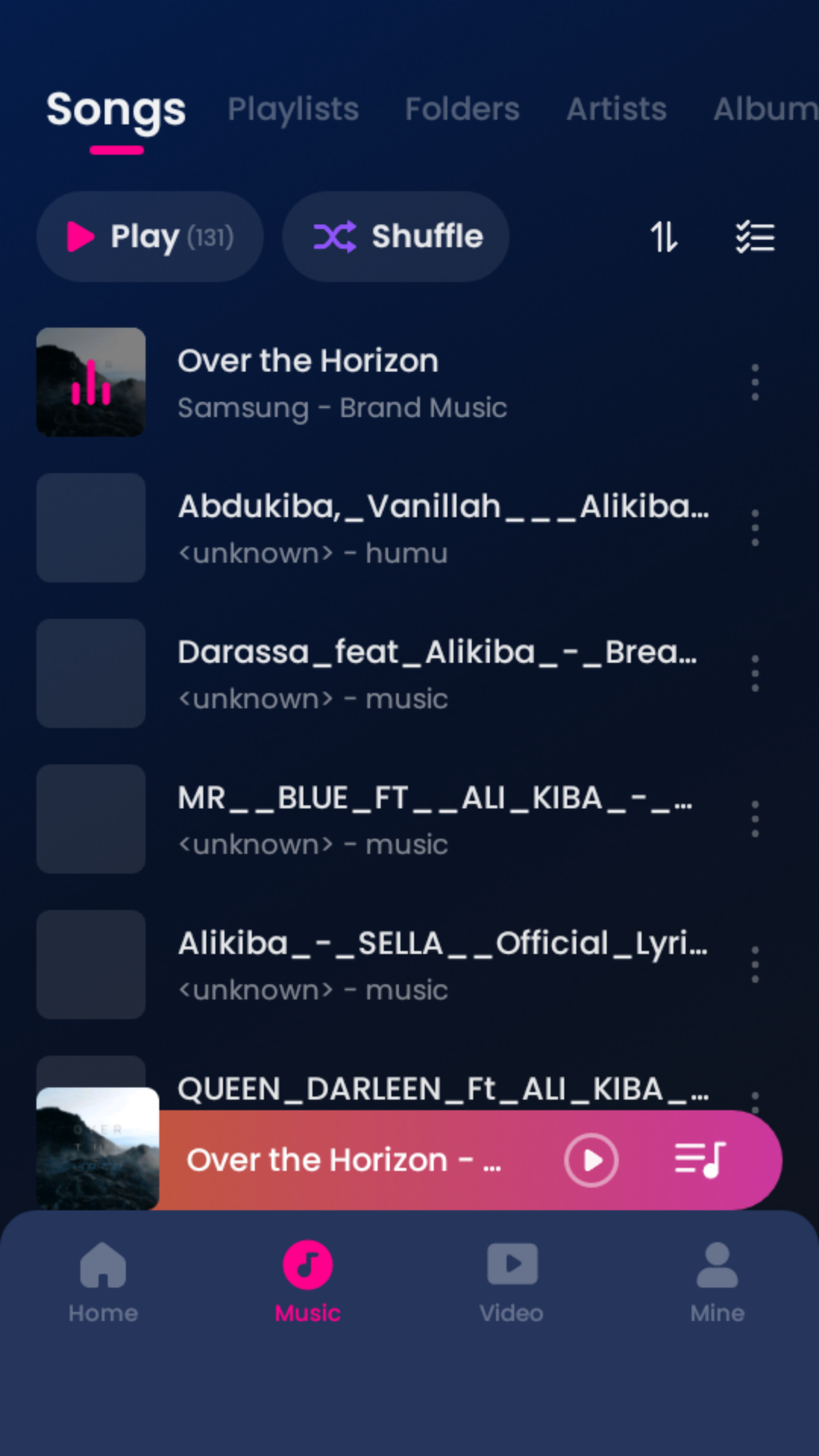
Task: Open options for Alikiba SELLA song
Action: (x=755, y=965)
